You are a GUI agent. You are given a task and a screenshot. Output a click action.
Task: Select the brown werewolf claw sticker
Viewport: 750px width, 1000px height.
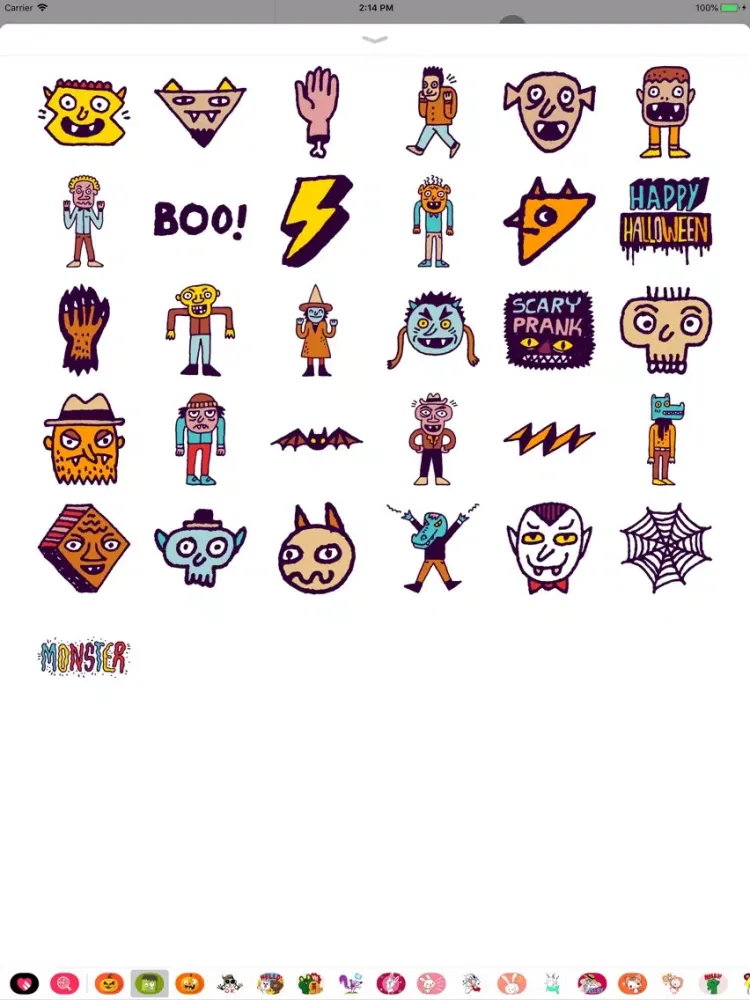pyautogui.click(x=84, y=330)
